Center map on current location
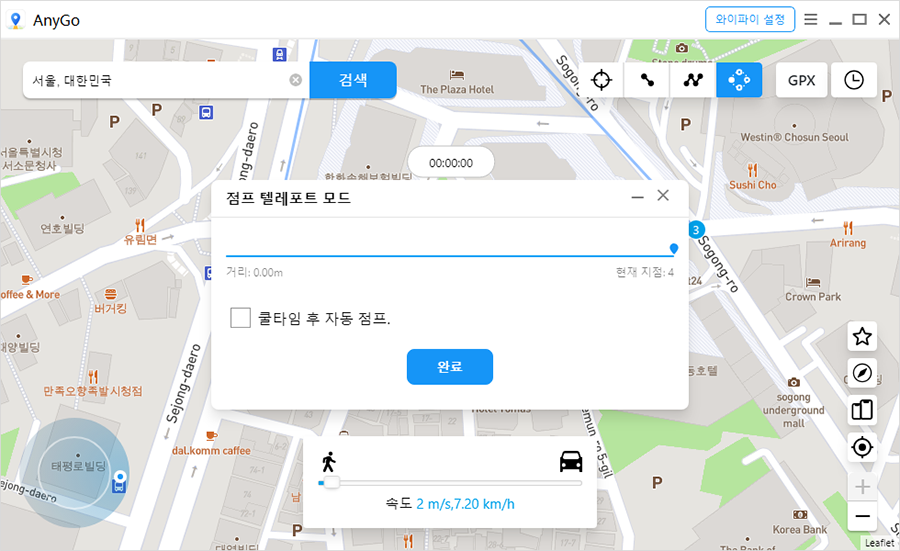Screen dimensions: 900x551 (x=862, y=446)
